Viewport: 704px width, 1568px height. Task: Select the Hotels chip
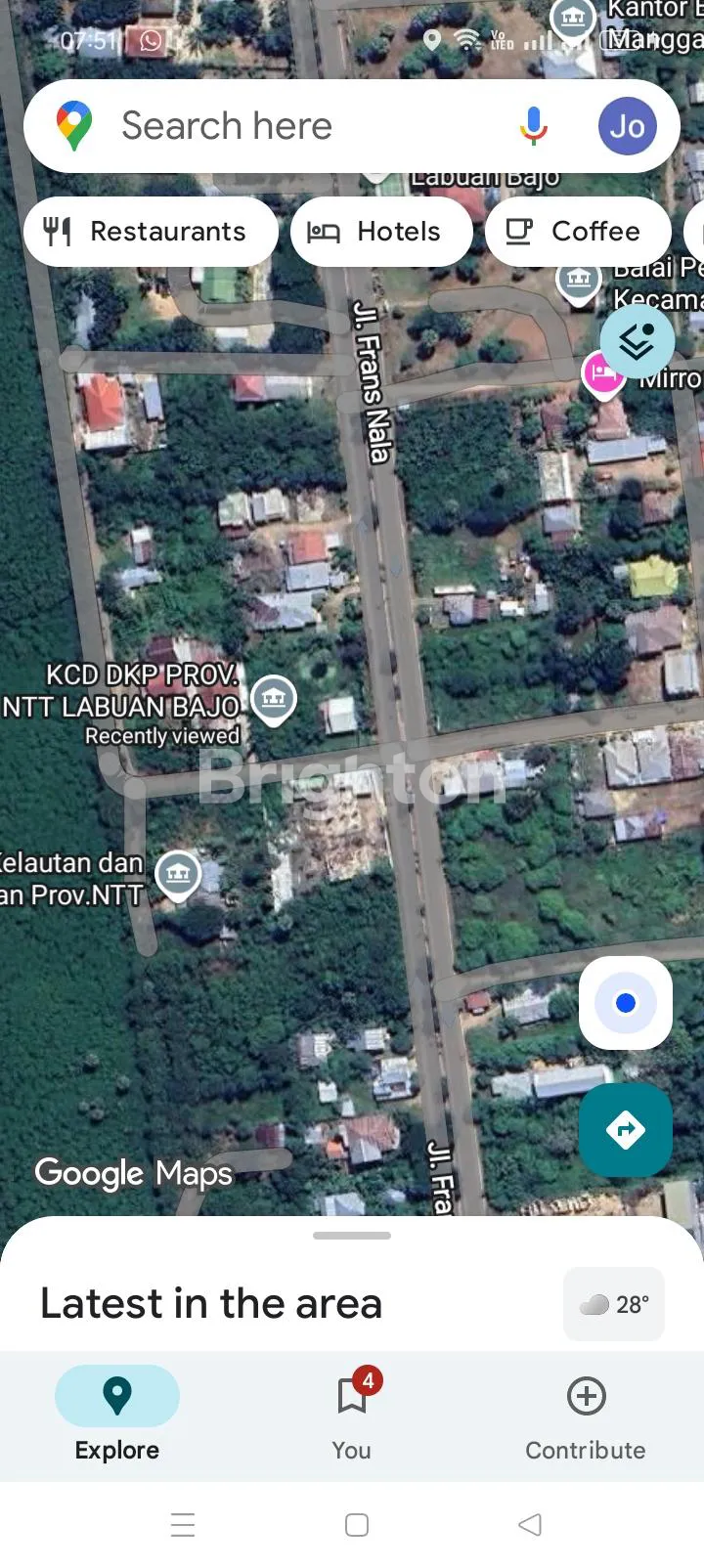[x=381, y=232]
